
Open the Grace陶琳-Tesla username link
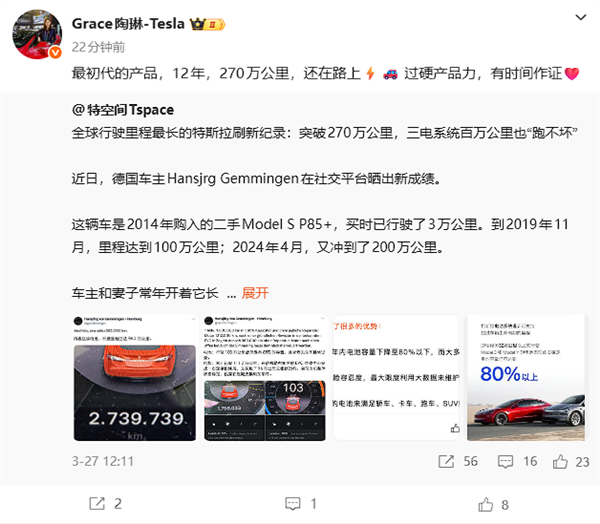139,22
